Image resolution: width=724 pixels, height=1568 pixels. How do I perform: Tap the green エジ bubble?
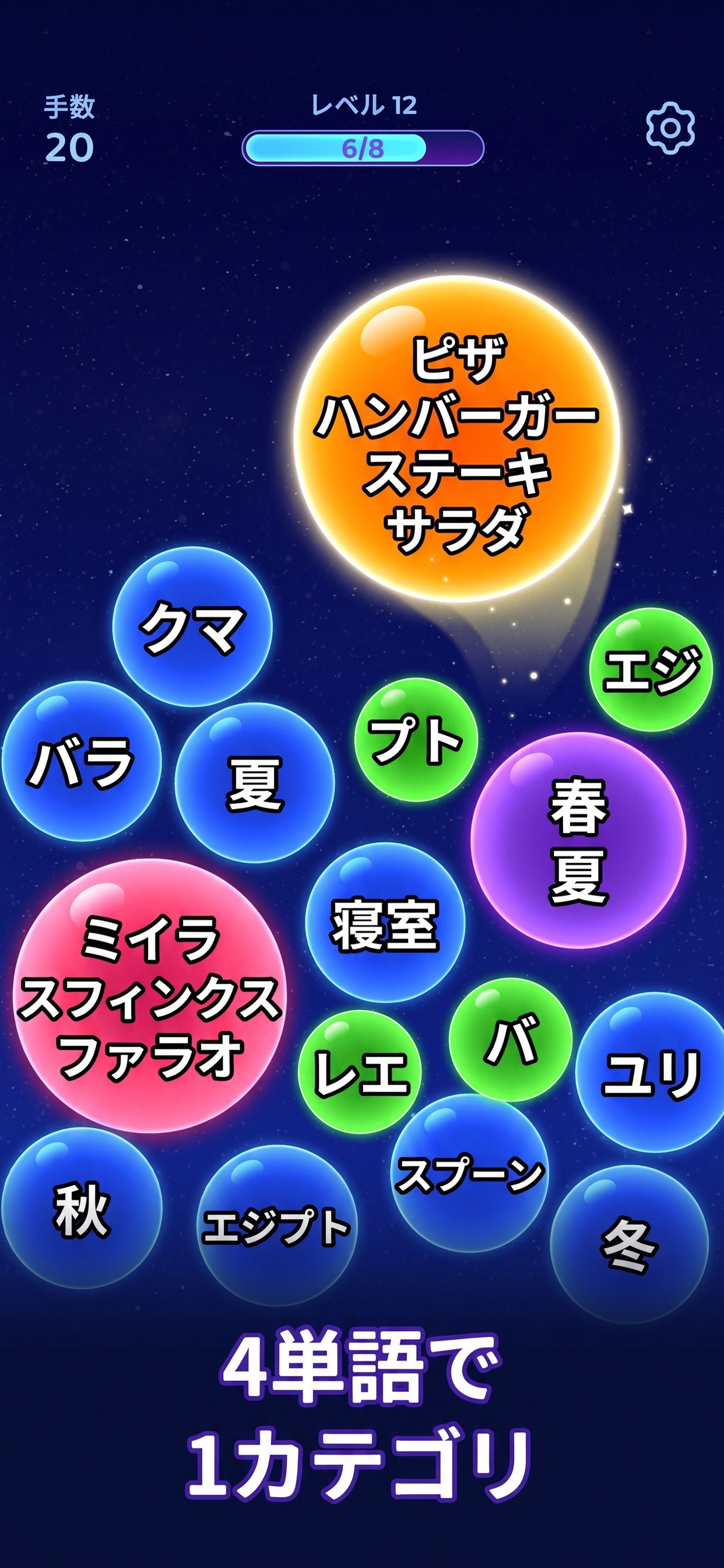tap(651, 670)
